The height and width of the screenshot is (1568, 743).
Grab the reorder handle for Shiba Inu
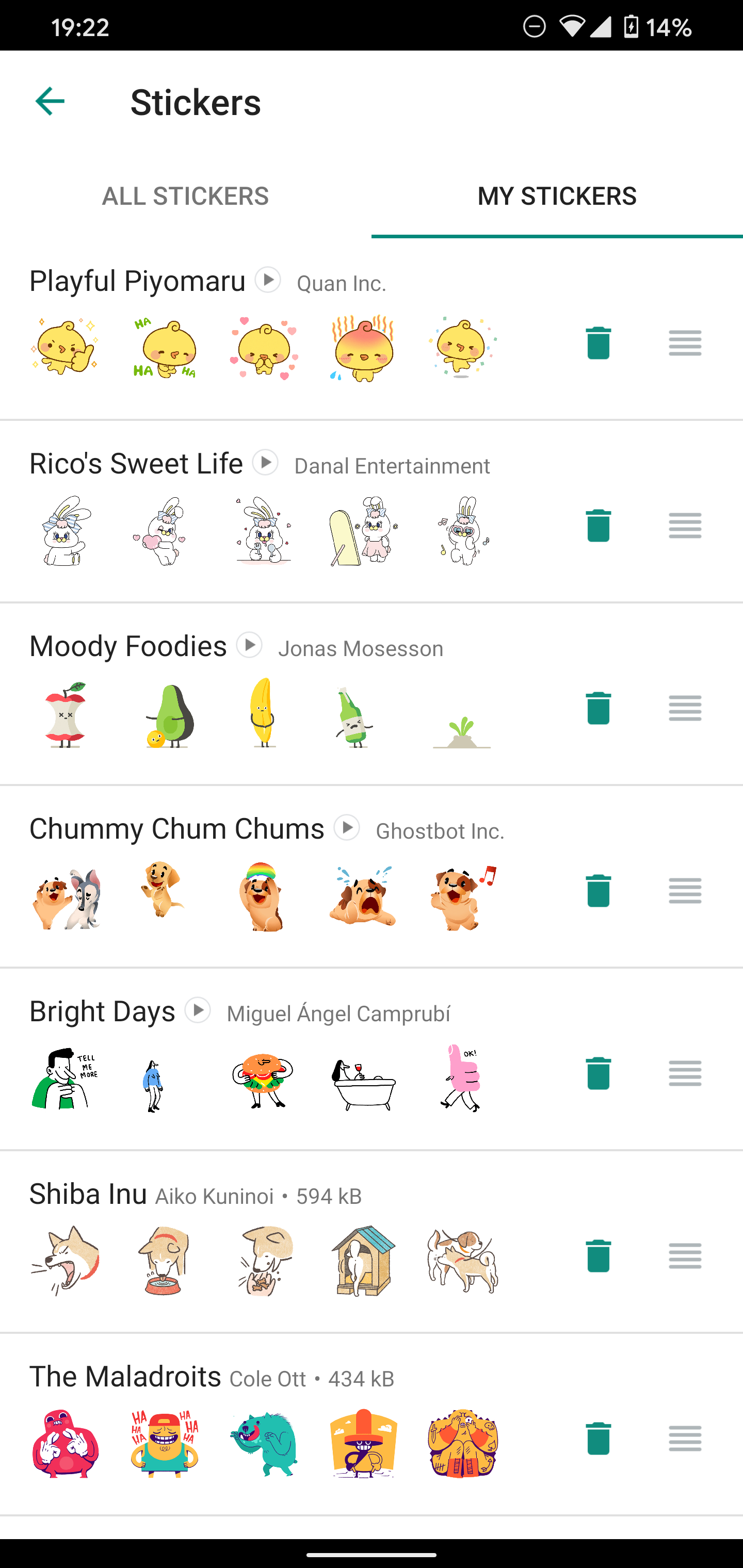685,1256
